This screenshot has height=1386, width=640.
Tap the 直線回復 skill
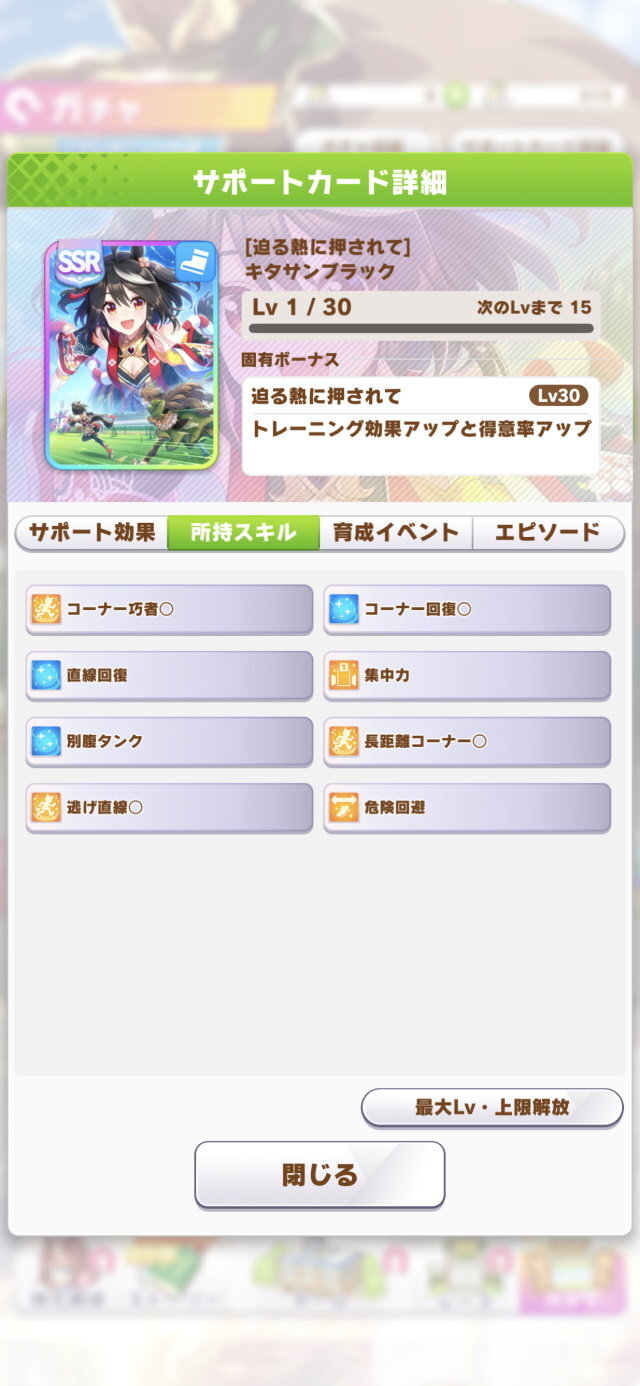(169, 675)
